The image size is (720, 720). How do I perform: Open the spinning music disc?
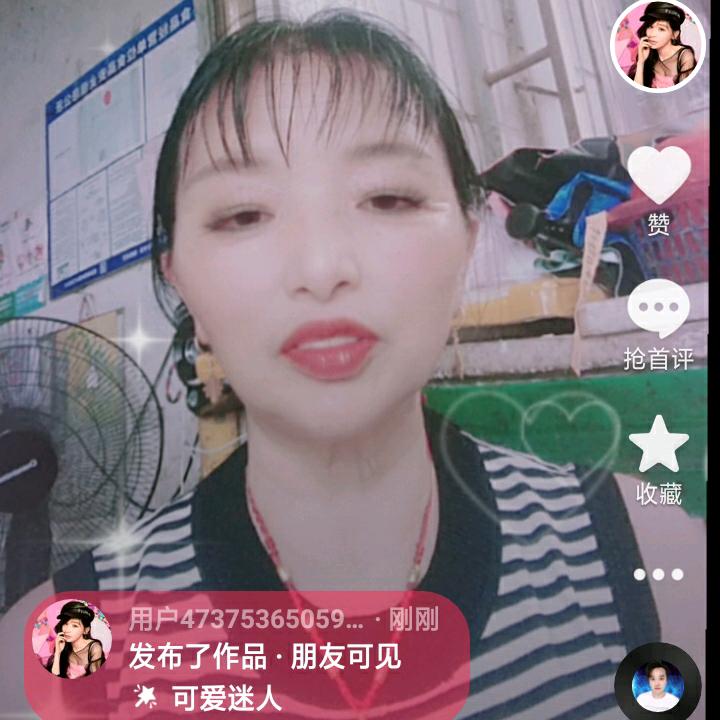[658, 683]
